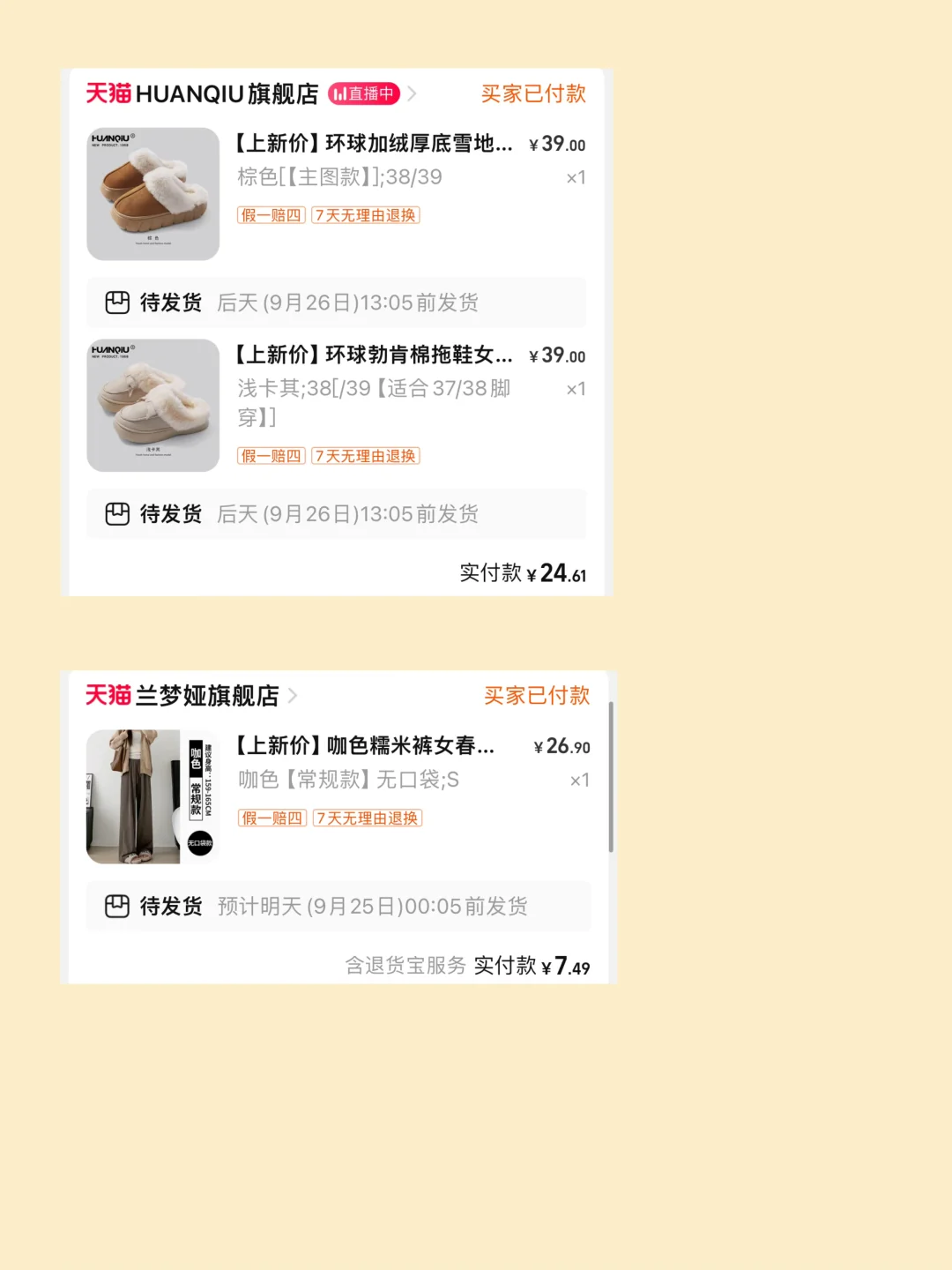
Task: Click the Tmall logo beside HUANQIU store
Action: click(109, 93)
